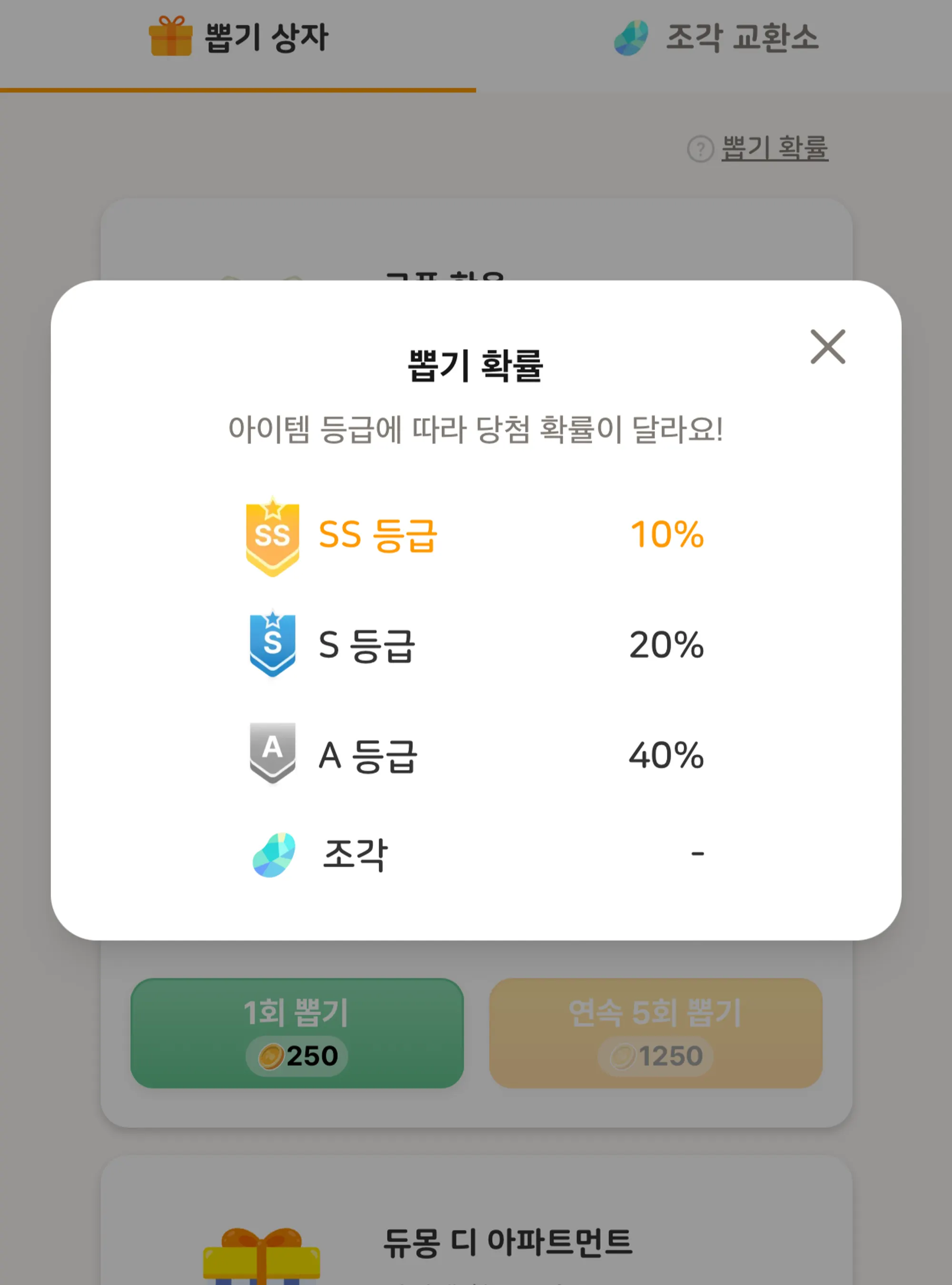The image size is (952, 1285).
Task: Tap the 1회 뽑기 250 button
Action: 297,1033
